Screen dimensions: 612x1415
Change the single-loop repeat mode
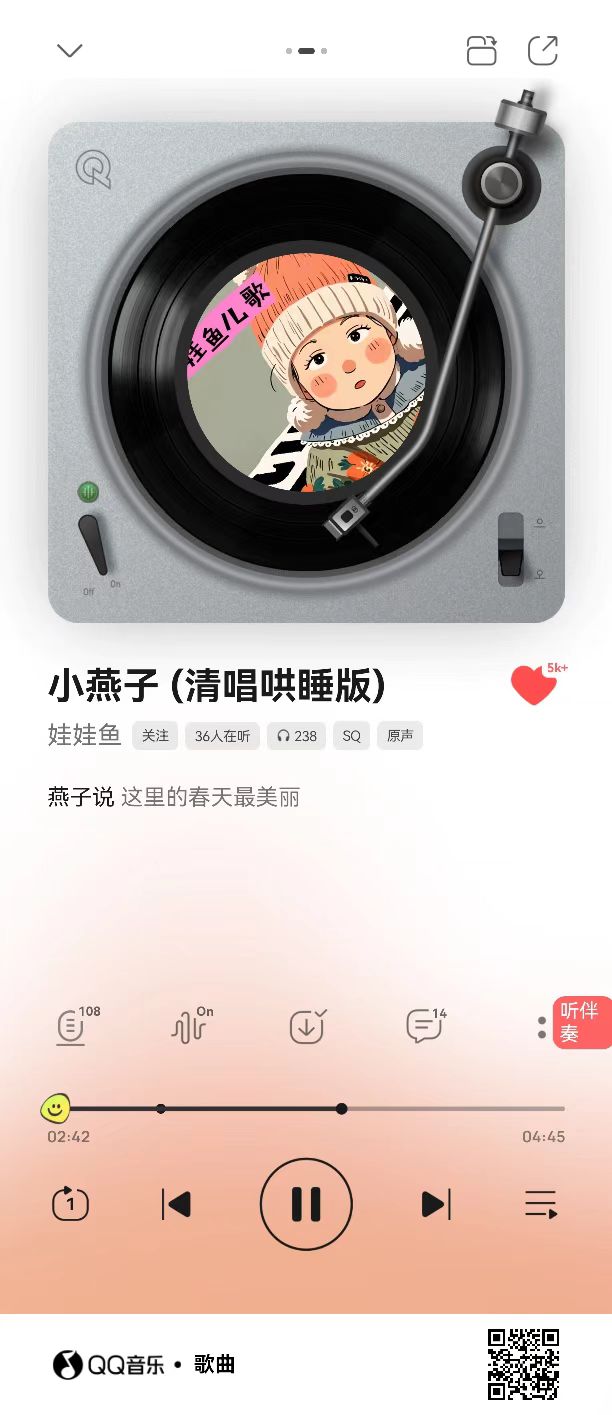tap(70, 1204)
